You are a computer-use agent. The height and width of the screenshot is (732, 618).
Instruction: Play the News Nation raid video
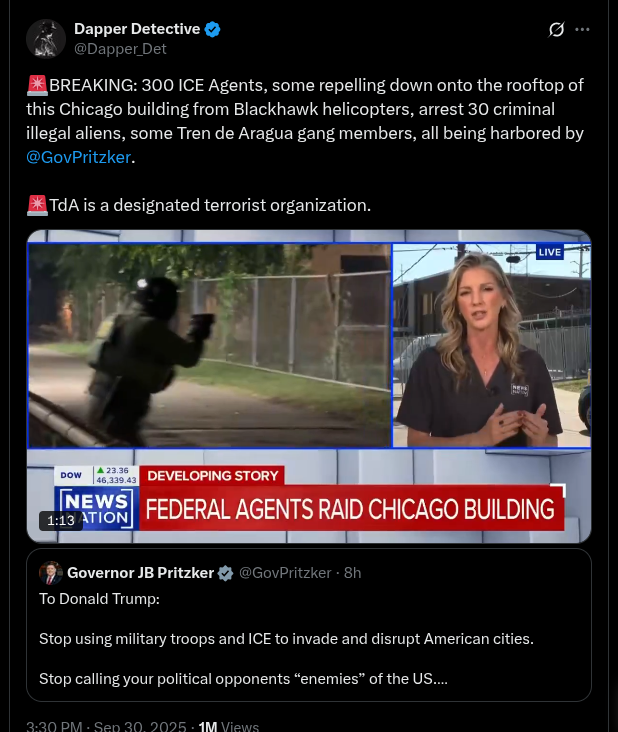[309, 386]
